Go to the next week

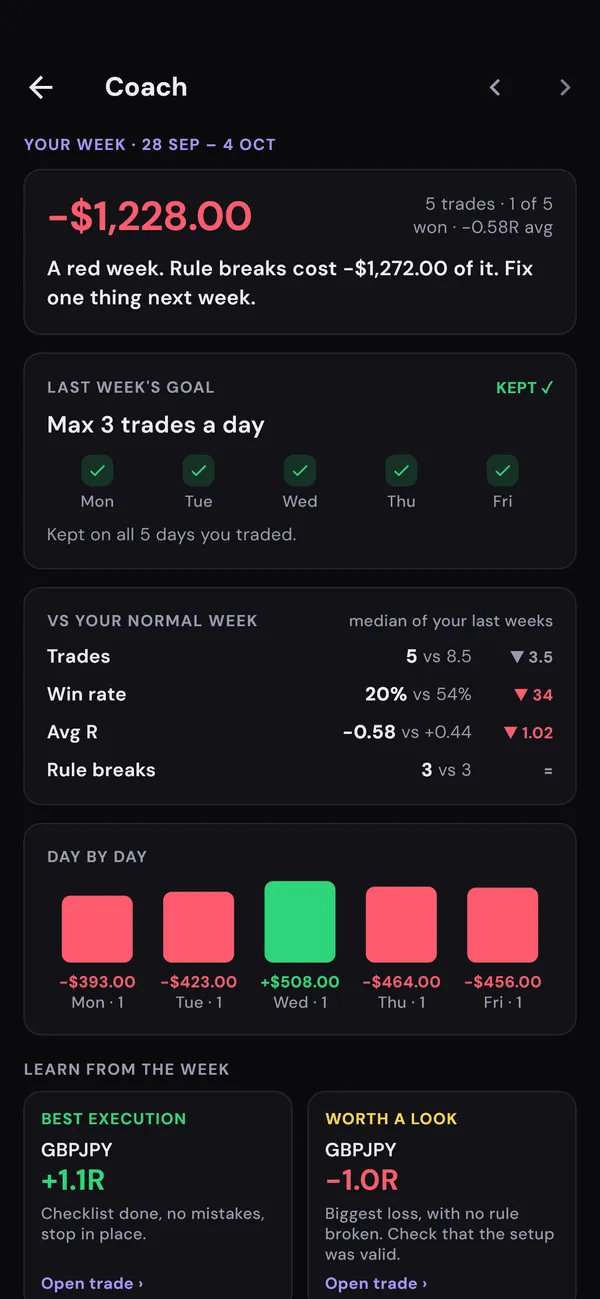click(565, 87)
